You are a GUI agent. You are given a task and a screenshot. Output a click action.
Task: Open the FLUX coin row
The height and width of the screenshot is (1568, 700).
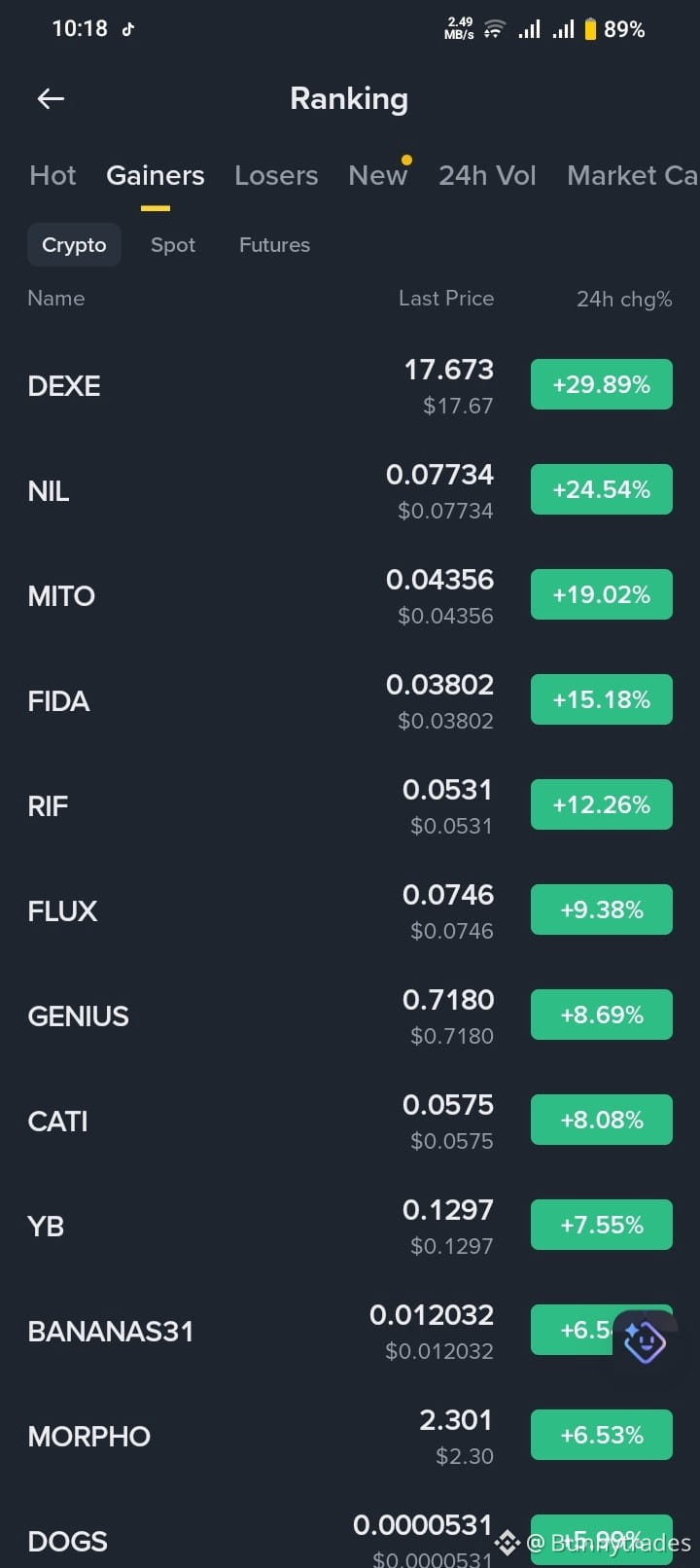(x=350, y=910)
